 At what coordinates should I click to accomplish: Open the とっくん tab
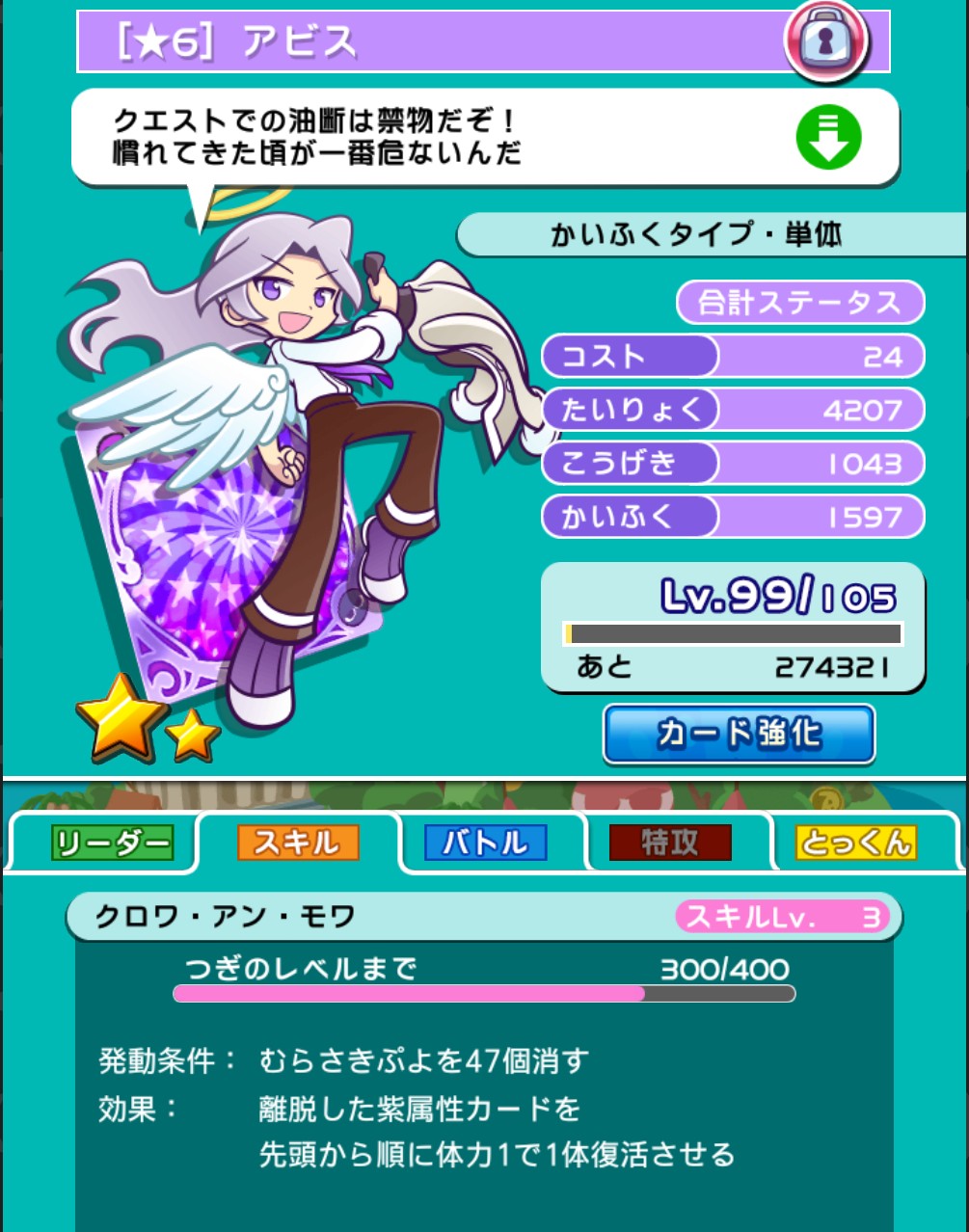coord(855,844)
